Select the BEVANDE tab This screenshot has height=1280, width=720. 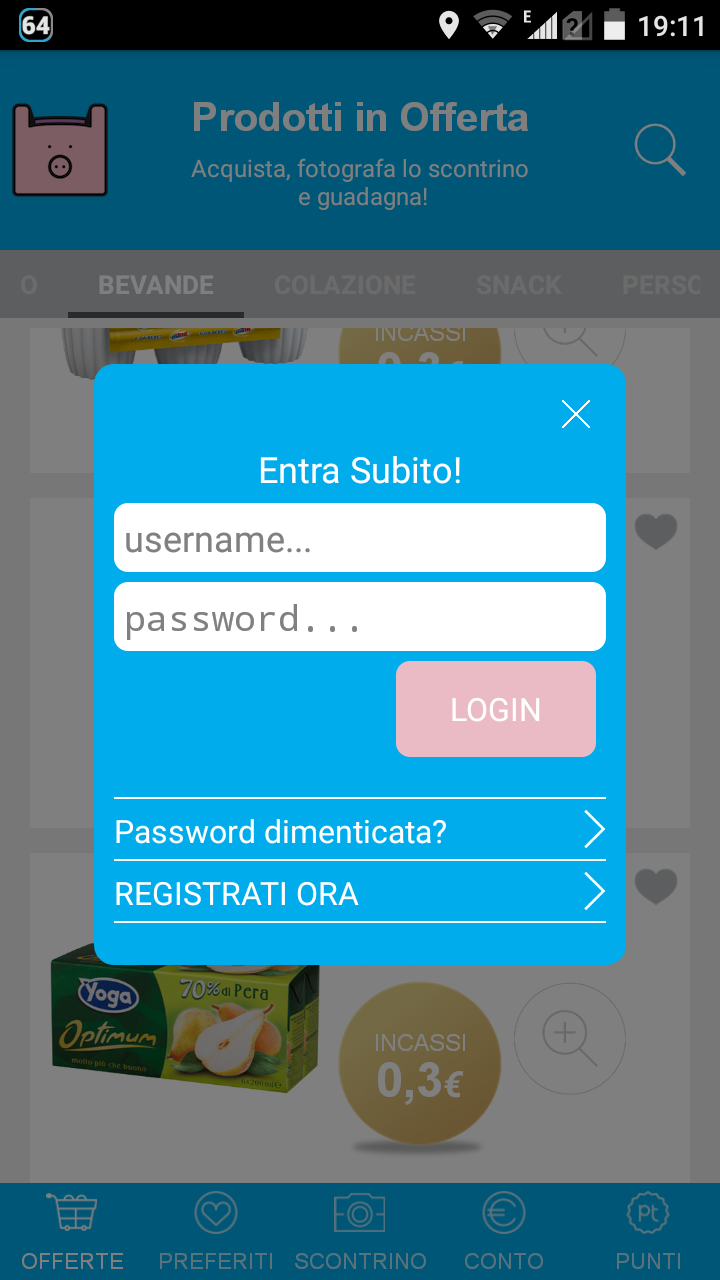tap(156, 285)
